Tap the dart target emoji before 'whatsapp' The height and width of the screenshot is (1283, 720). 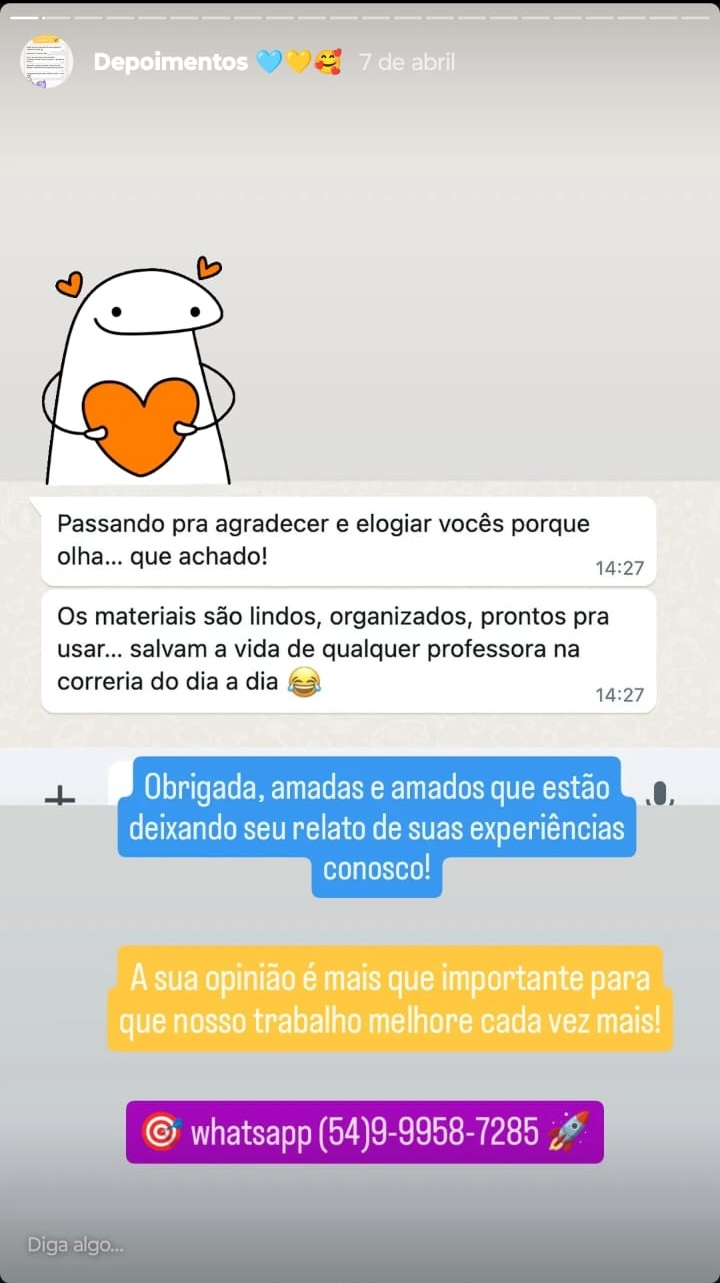pyautogui.click(x=160, y=1132)
